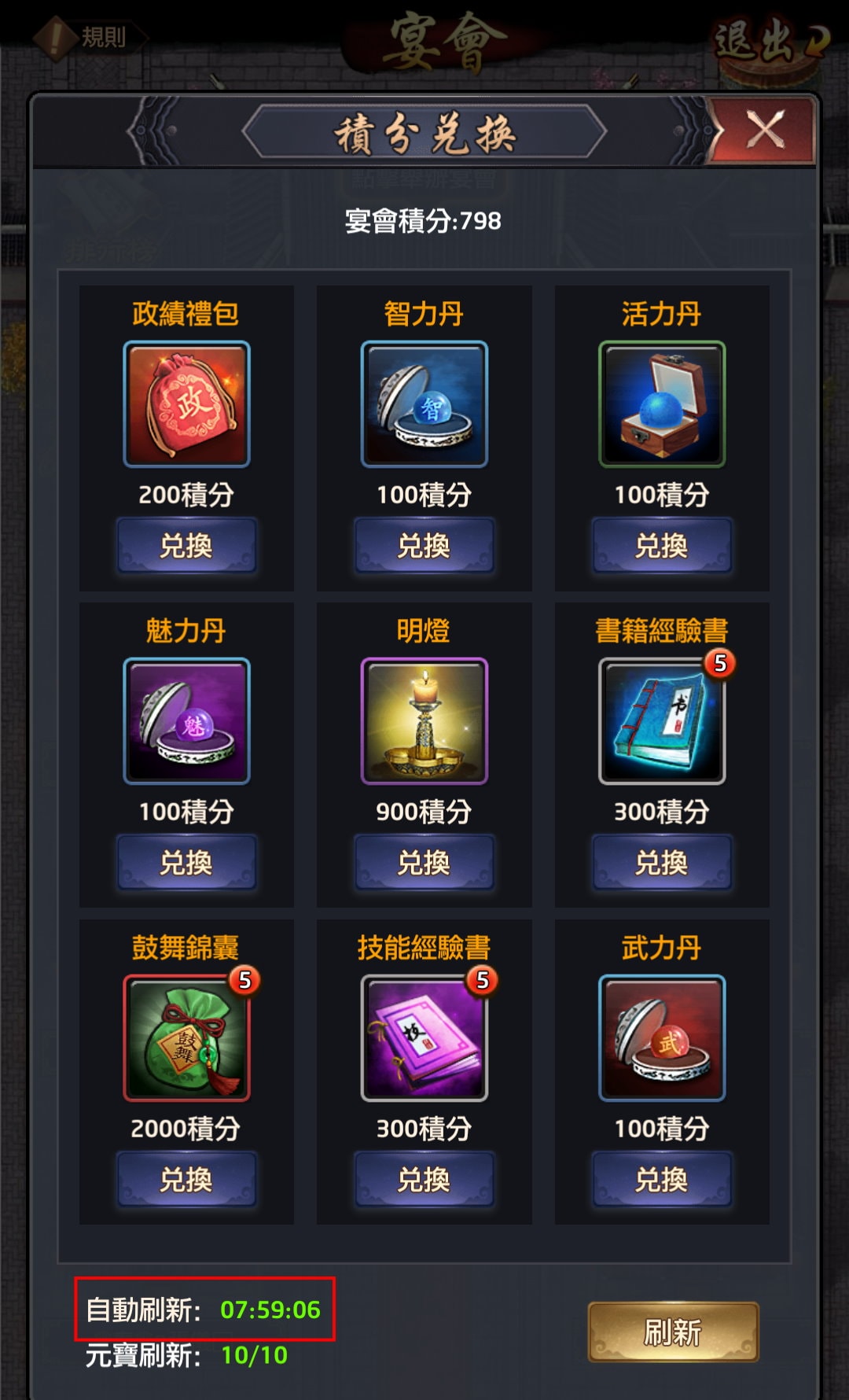Open 明燈 item details

(424, 721)
